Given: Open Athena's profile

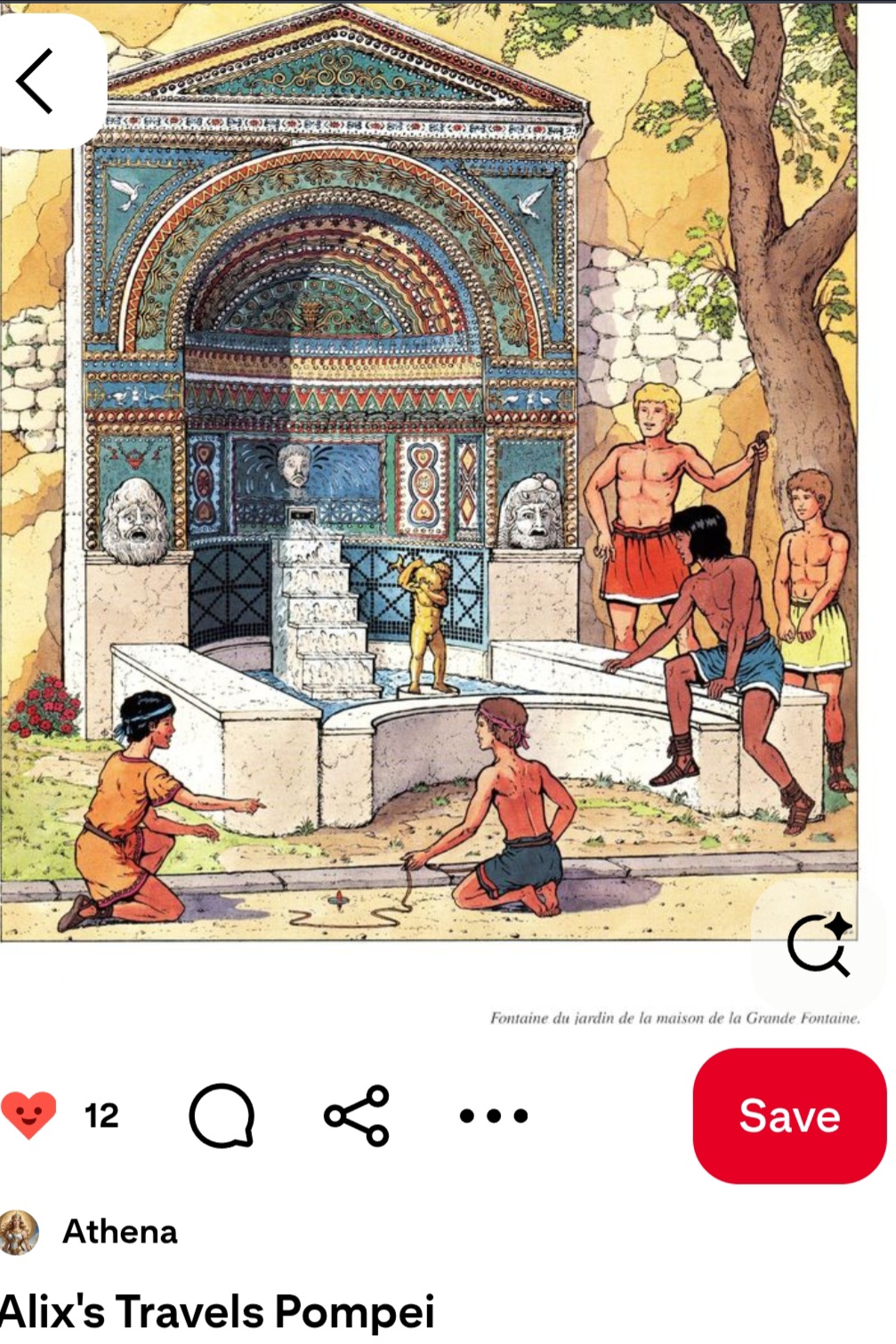Looking at the screenshot, I should pos(119,1232).
